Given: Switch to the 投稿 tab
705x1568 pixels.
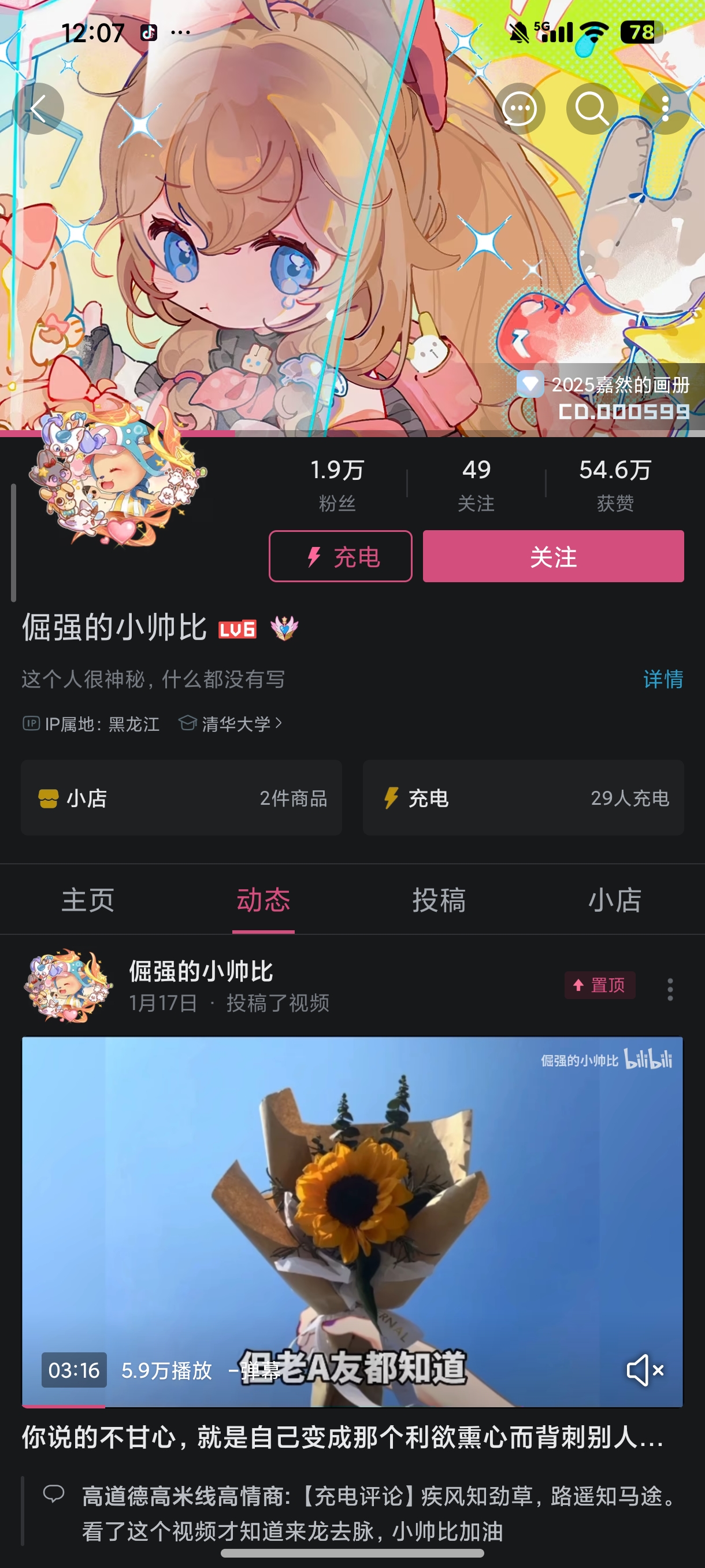Looking at the screenshot, I should click(439, 900).
